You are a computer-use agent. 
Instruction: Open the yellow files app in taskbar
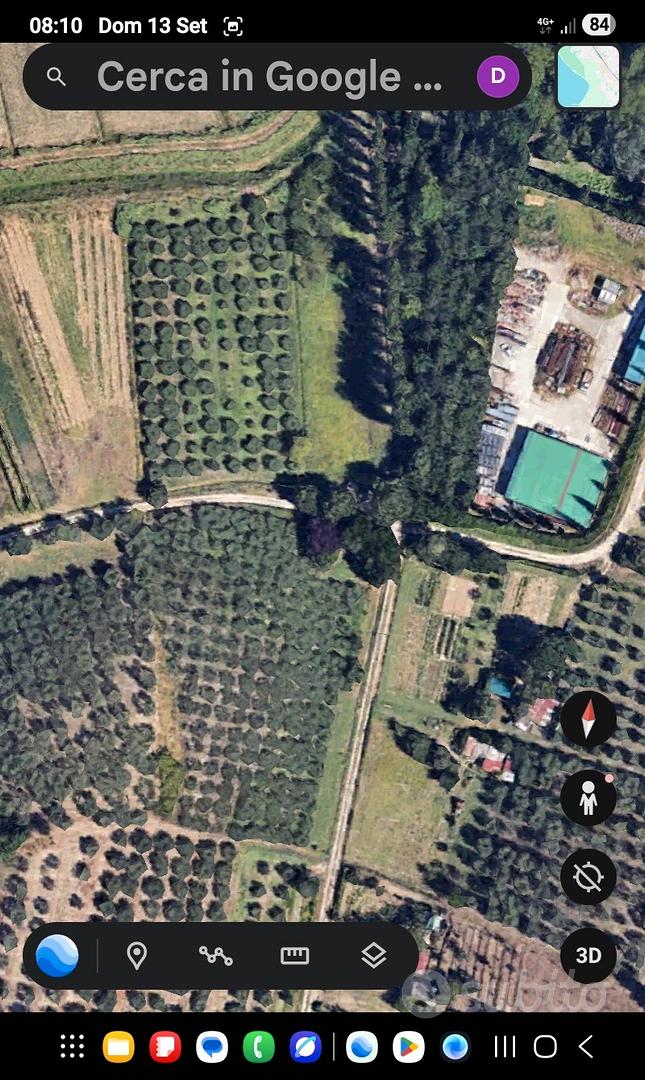point(119,1047)
